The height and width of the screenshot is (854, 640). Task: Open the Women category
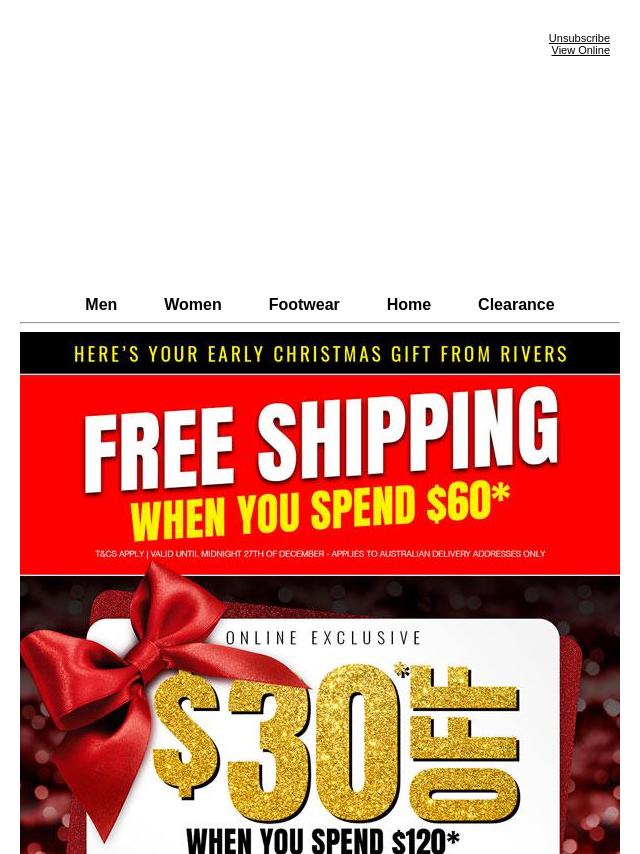(x=192, y=305)
